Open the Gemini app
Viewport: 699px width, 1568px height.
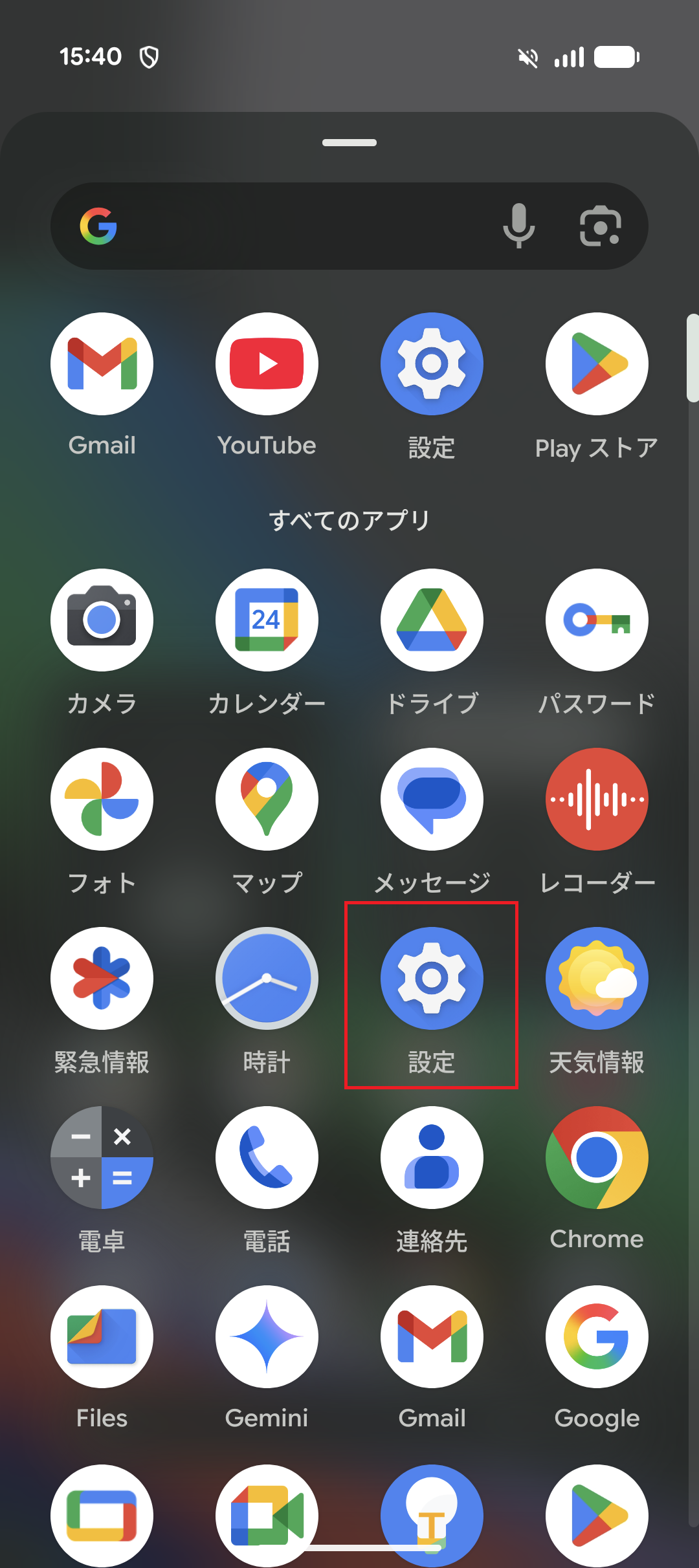click(267, 1337)
